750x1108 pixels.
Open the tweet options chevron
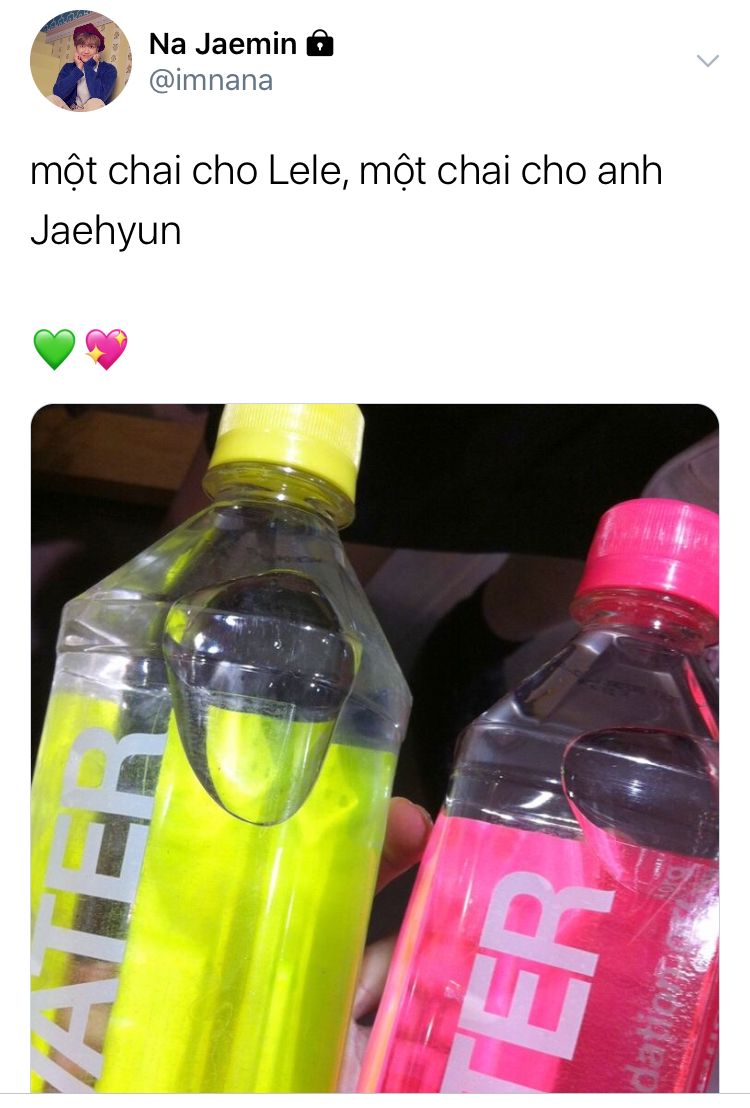(x=707, y=61)
